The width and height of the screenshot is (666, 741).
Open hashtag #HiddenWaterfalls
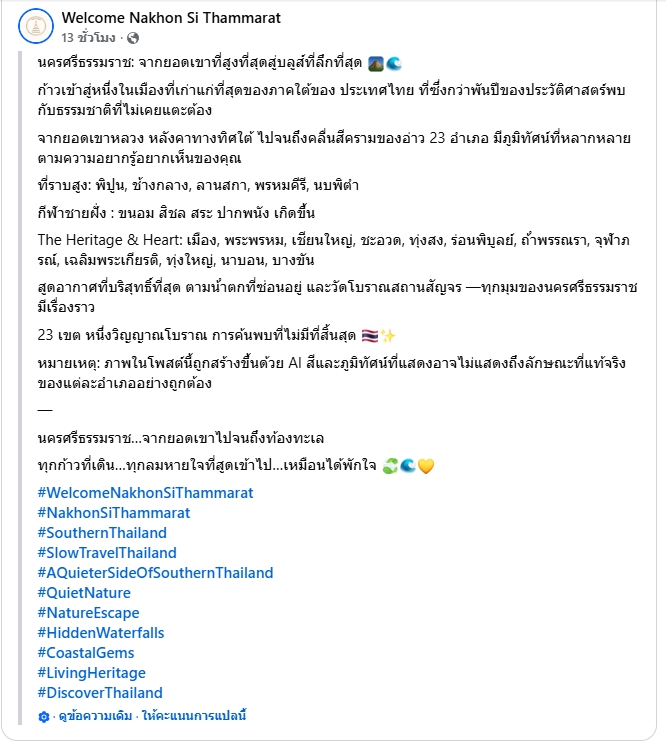pyautogui.click(x=101, y=633)
